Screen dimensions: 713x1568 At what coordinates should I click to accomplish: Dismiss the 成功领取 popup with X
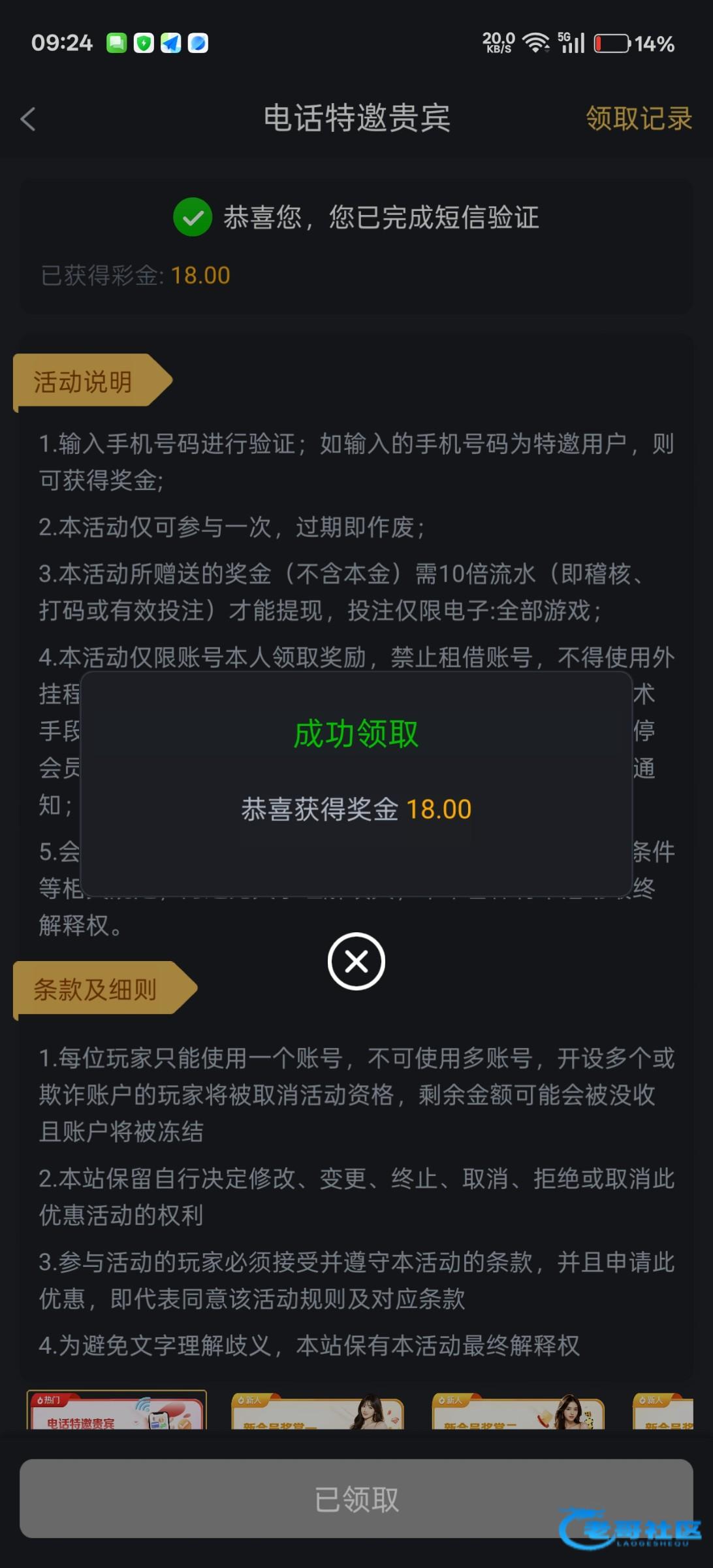pyautogui.click(x=356, y=961)
